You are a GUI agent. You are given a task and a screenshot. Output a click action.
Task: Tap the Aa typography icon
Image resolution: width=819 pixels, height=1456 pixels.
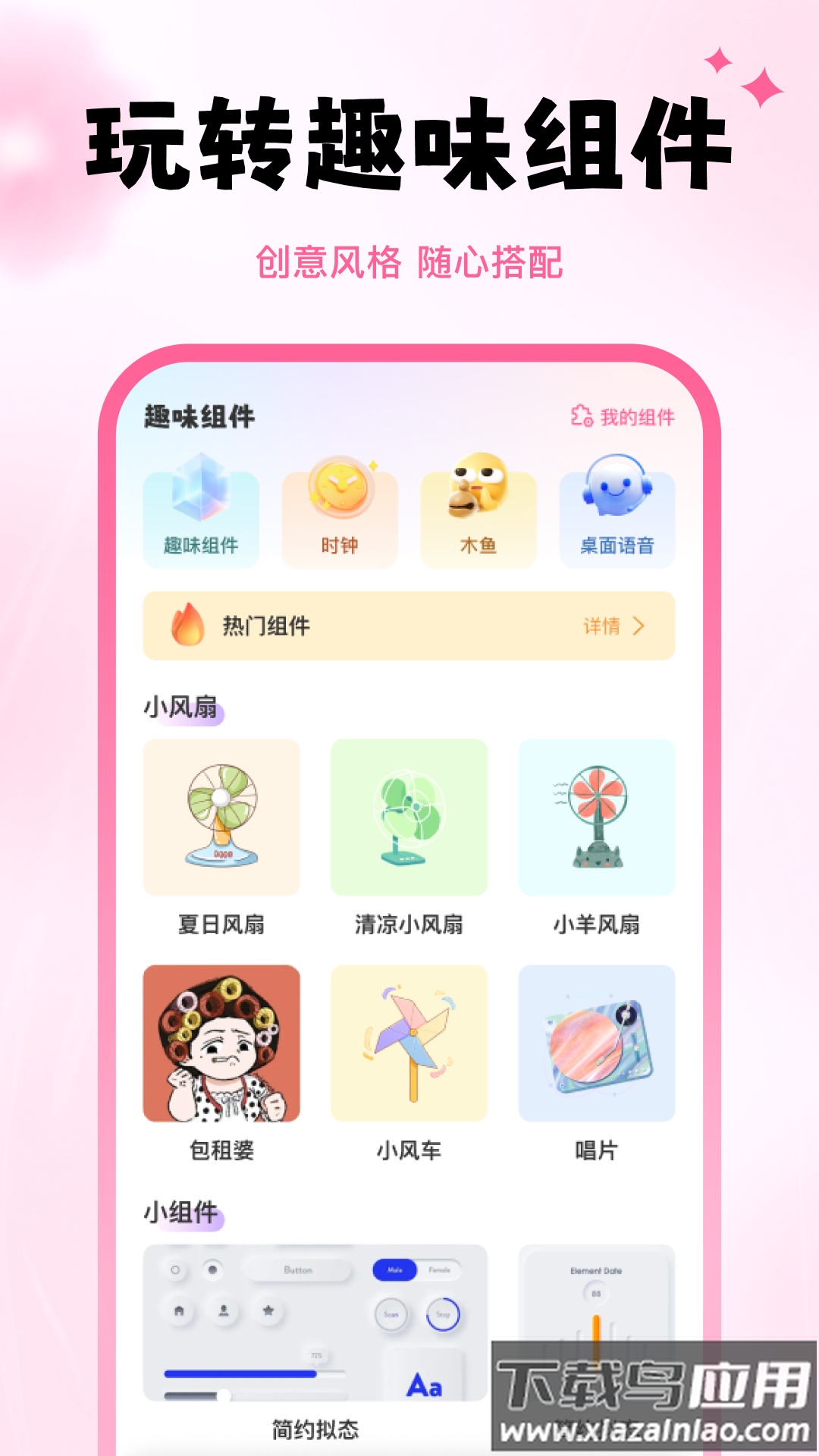[x=425, y=1386]
